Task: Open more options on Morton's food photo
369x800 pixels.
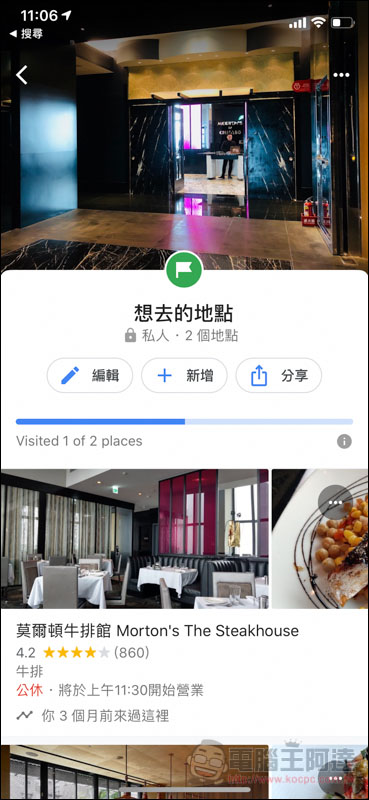Action: tap(335, 502)
